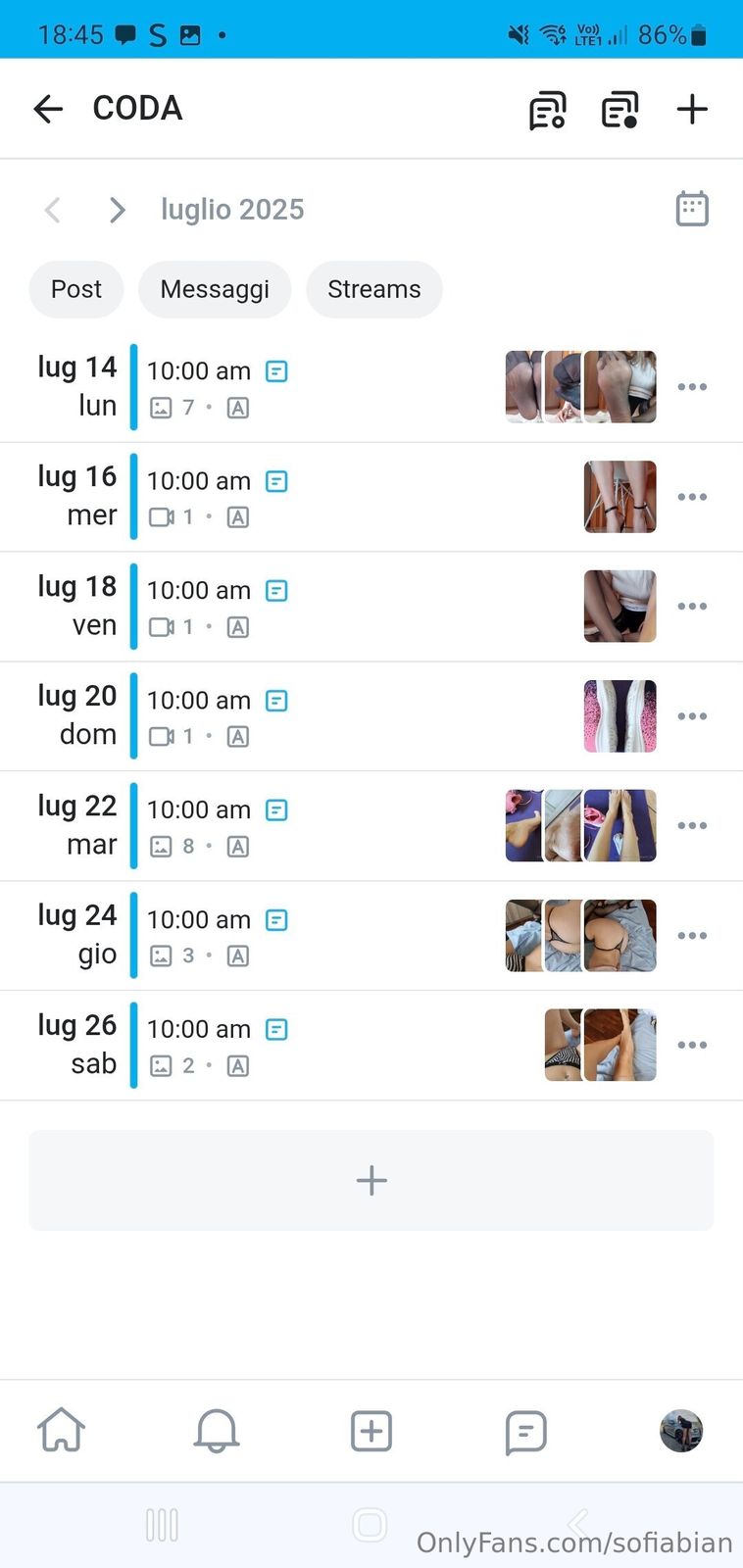743x1568 pixels.
Task: Go to the home tab
Action: pos(62,1431)
